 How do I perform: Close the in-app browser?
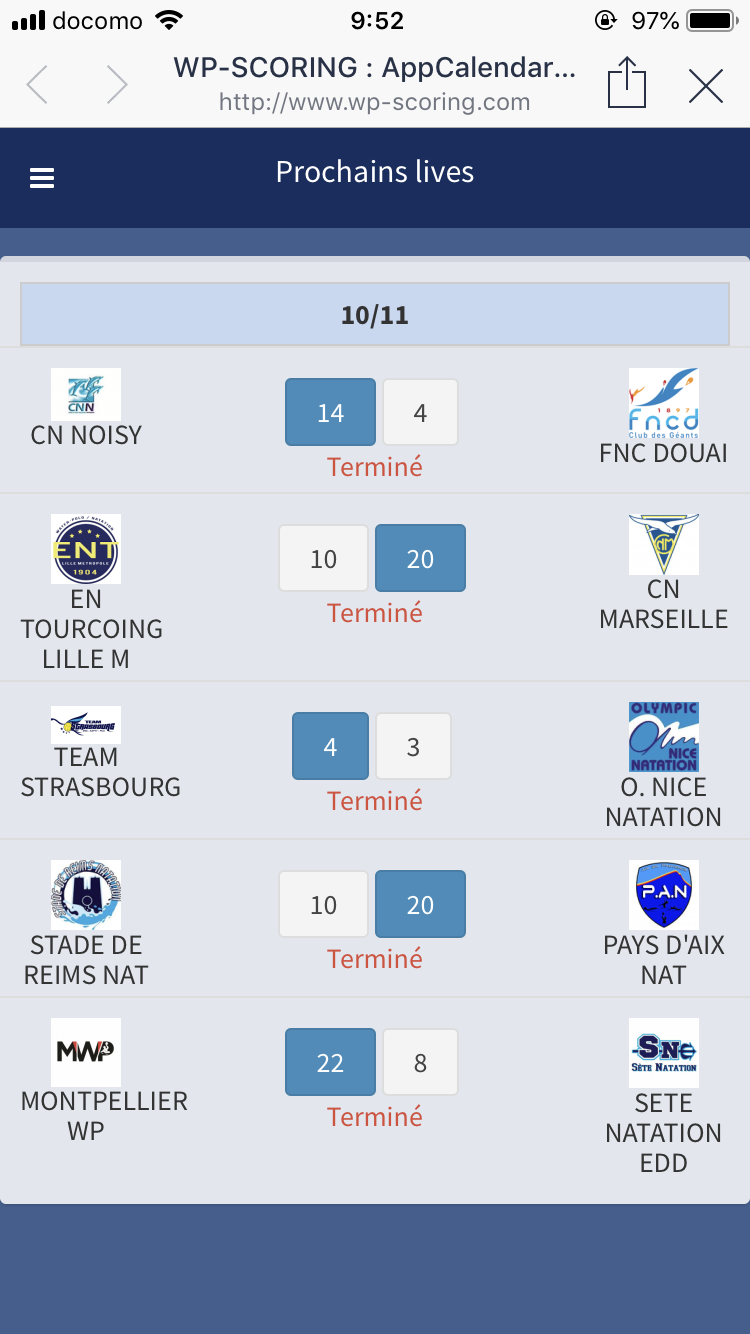click(x=706, y=86)
